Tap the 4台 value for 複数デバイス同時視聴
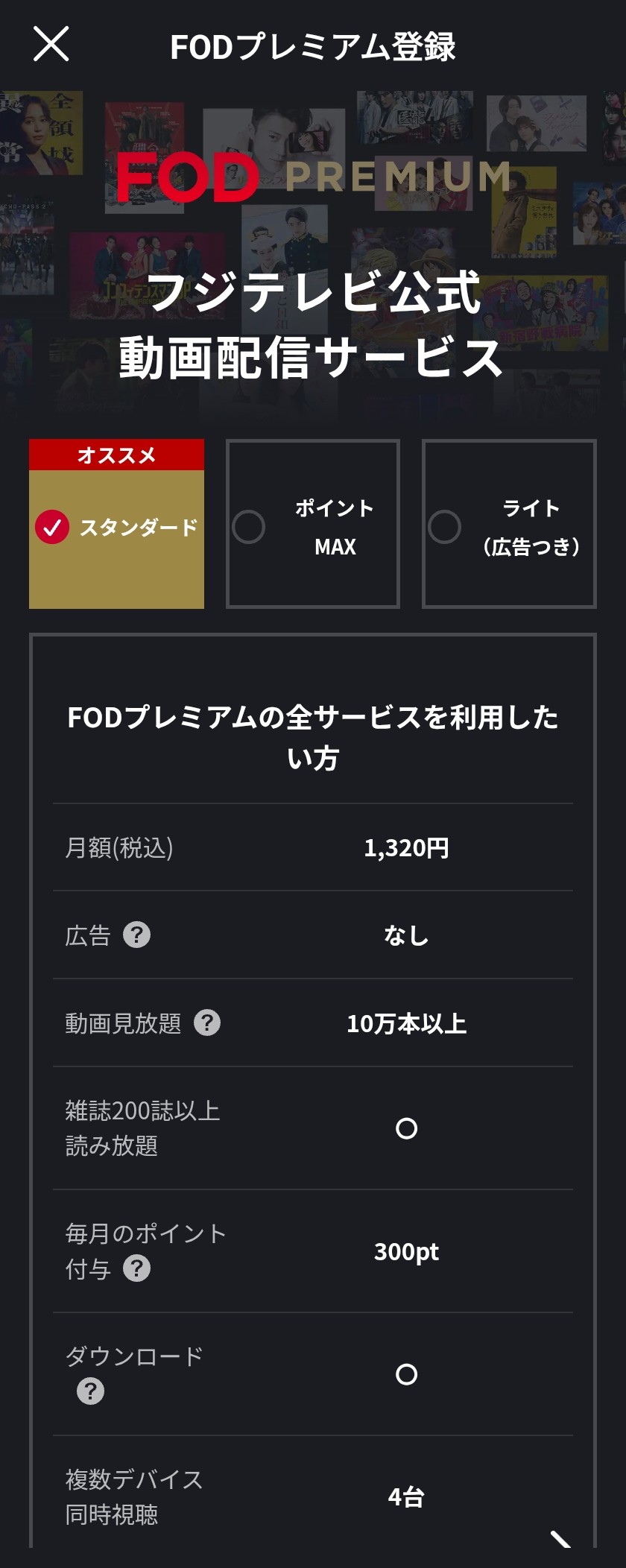The width and height of the screenshot is (626, 1568). point(405,1496)
